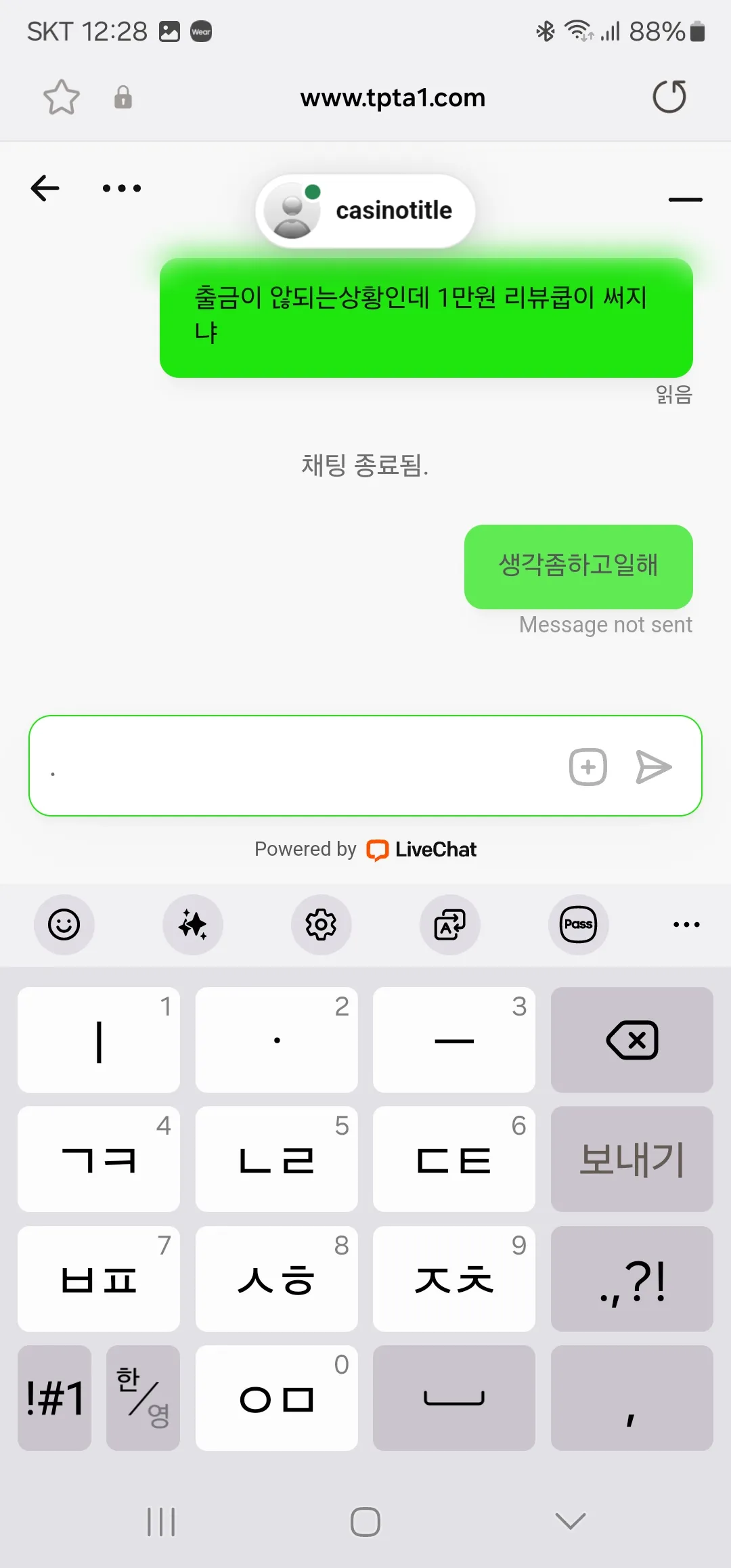This screenshot has width=731, height=1568.
Task: Open the casinotitle agent profile chip
Action: tap(365, 211)
